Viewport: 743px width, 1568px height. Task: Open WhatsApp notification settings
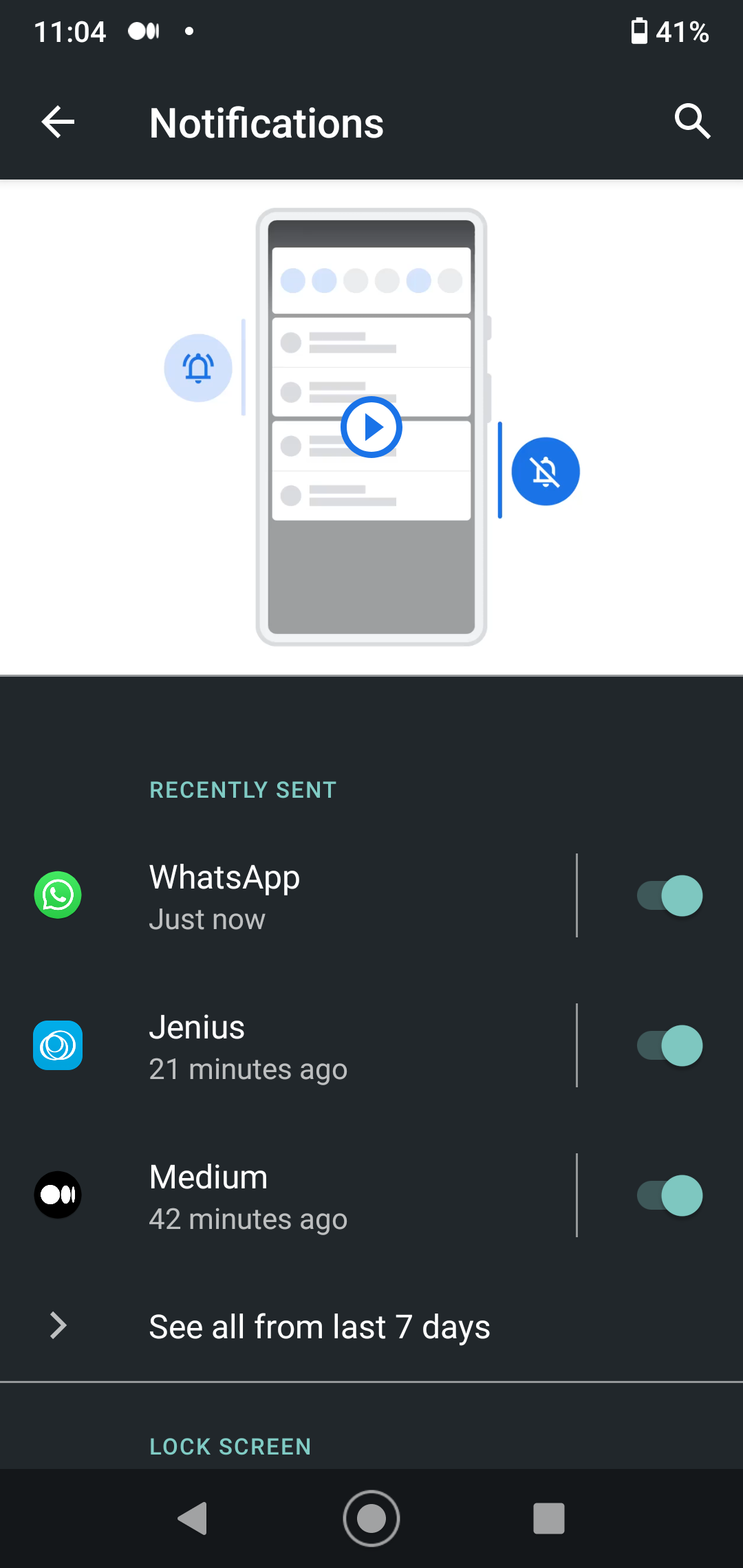(288, 895)
